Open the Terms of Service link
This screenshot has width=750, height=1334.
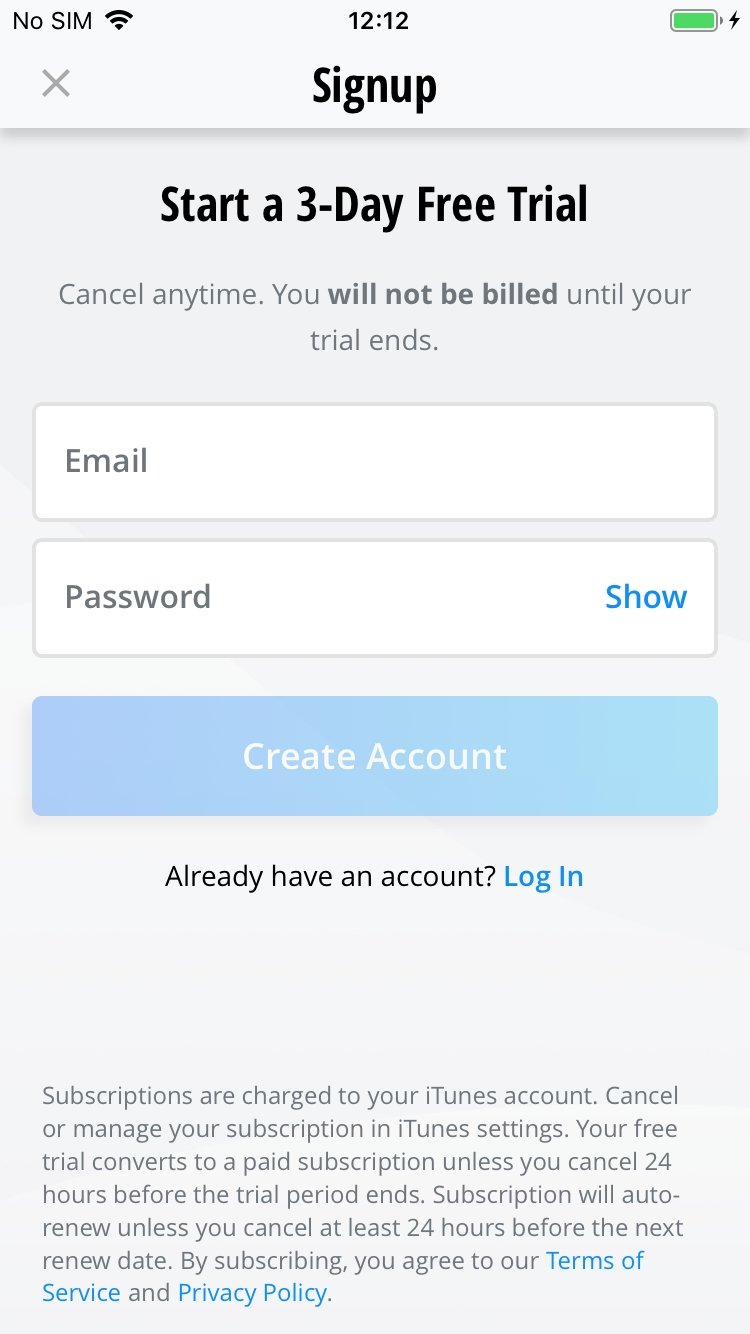click(x=594, y=1260)
